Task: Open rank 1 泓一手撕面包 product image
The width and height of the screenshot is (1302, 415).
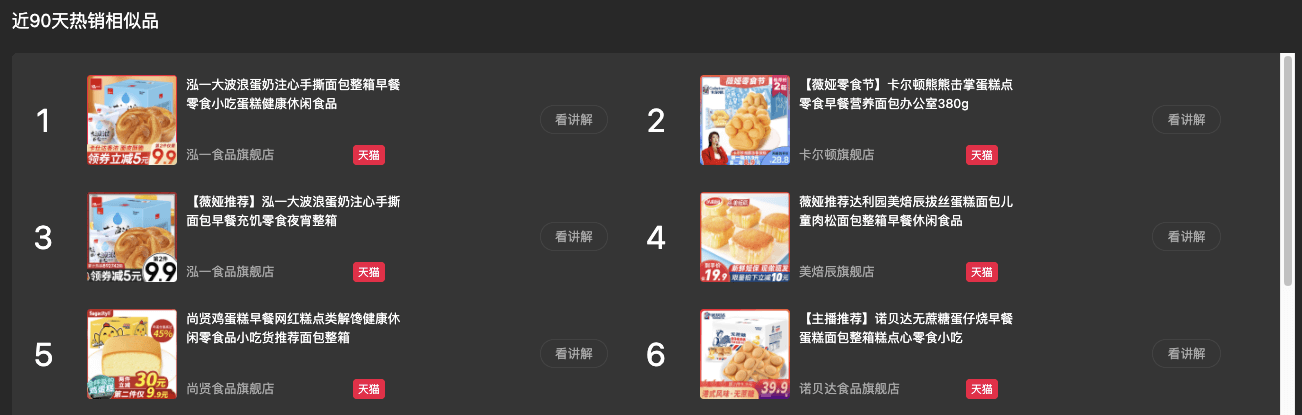Action: pos(132,120)
